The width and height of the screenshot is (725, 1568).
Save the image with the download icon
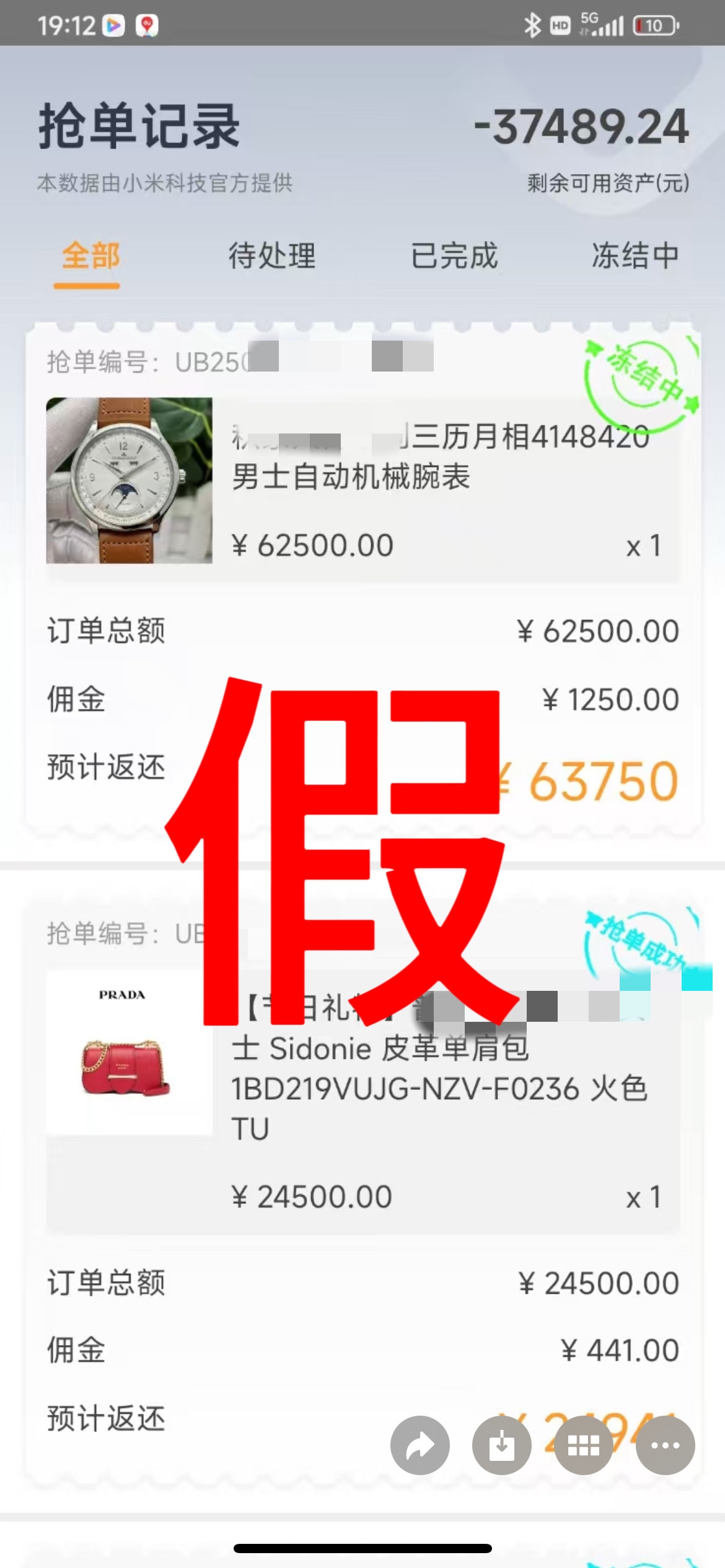coord(502,1445)
